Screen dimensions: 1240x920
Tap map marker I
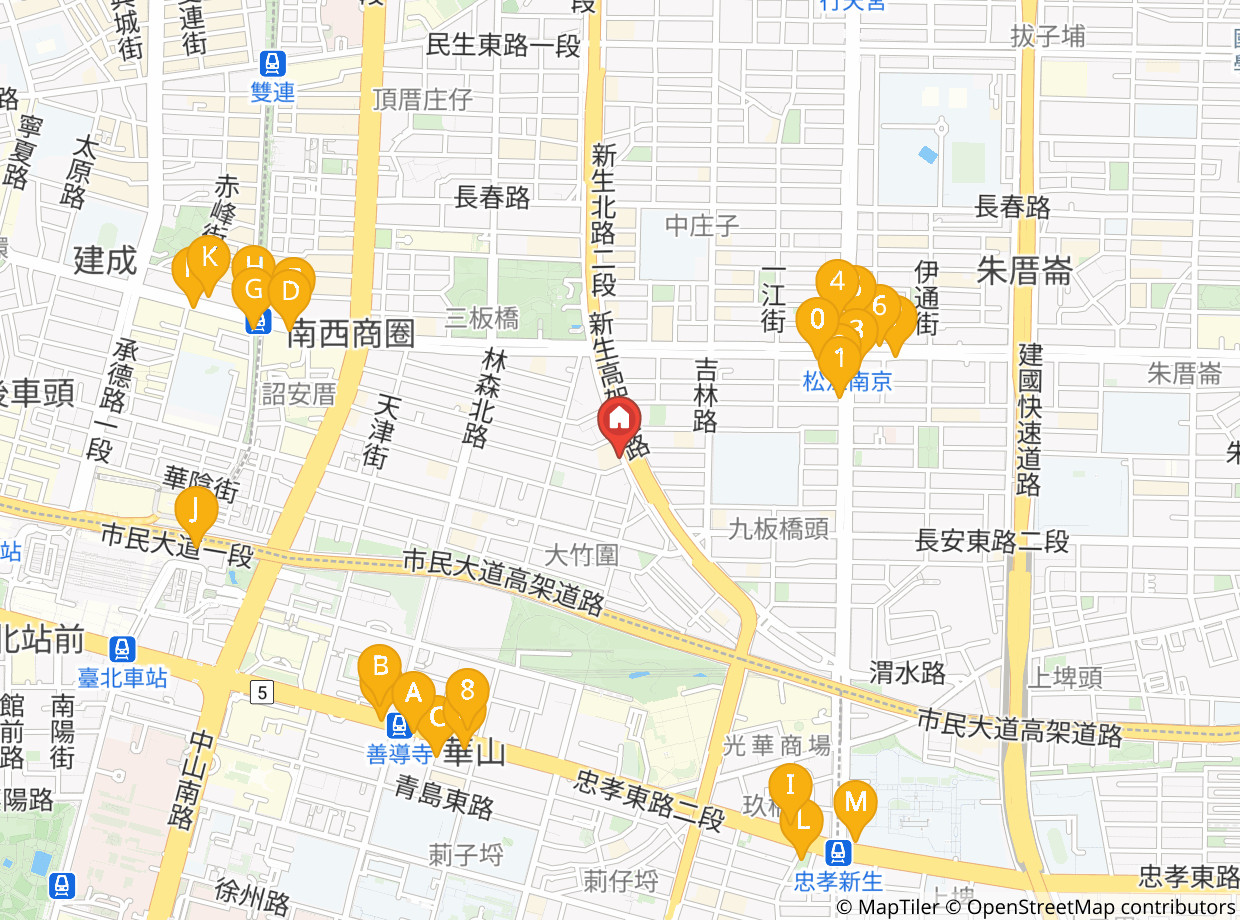[790, 783]
